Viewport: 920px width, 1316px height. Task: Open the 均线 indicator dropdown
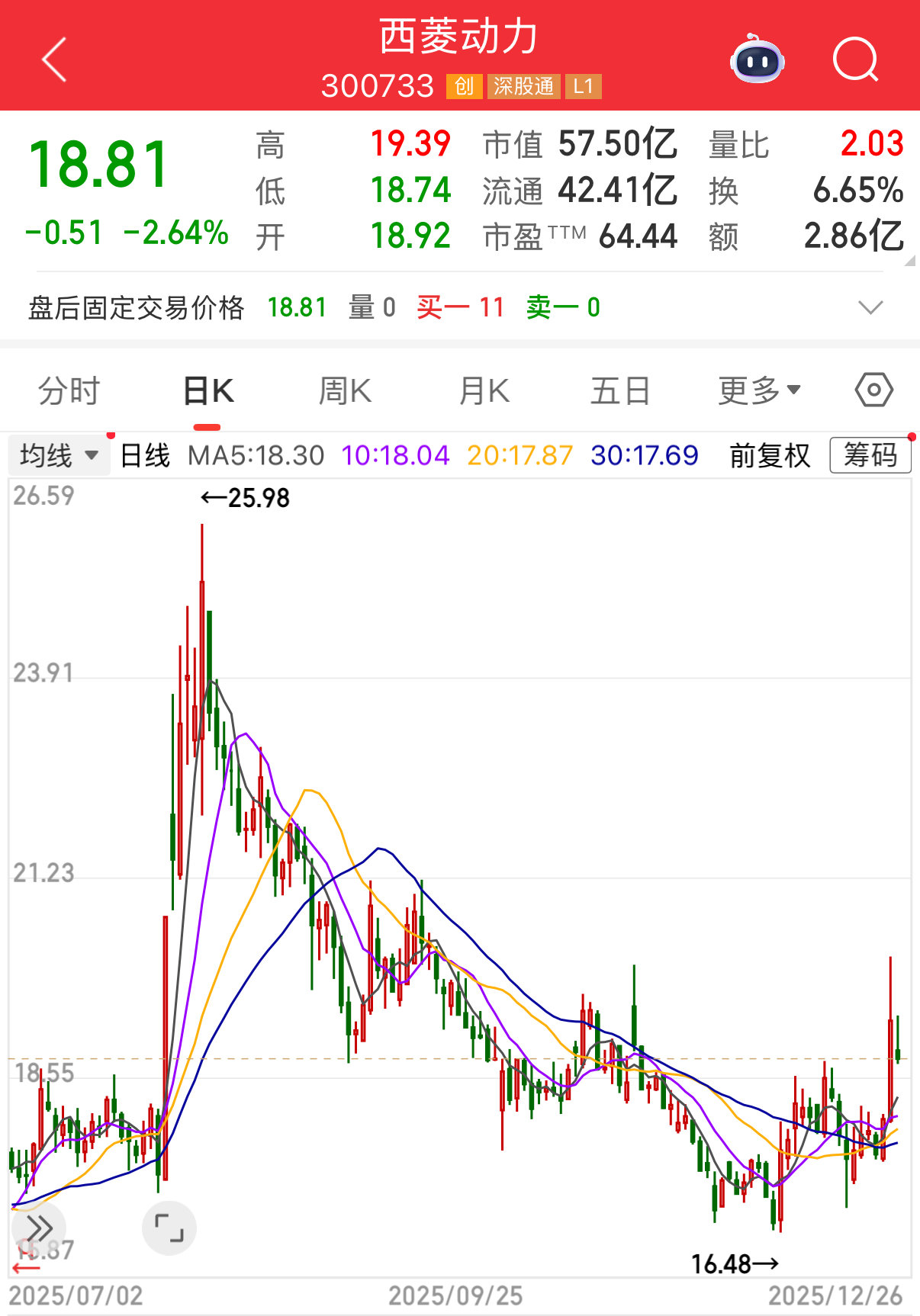pos(60,456)
